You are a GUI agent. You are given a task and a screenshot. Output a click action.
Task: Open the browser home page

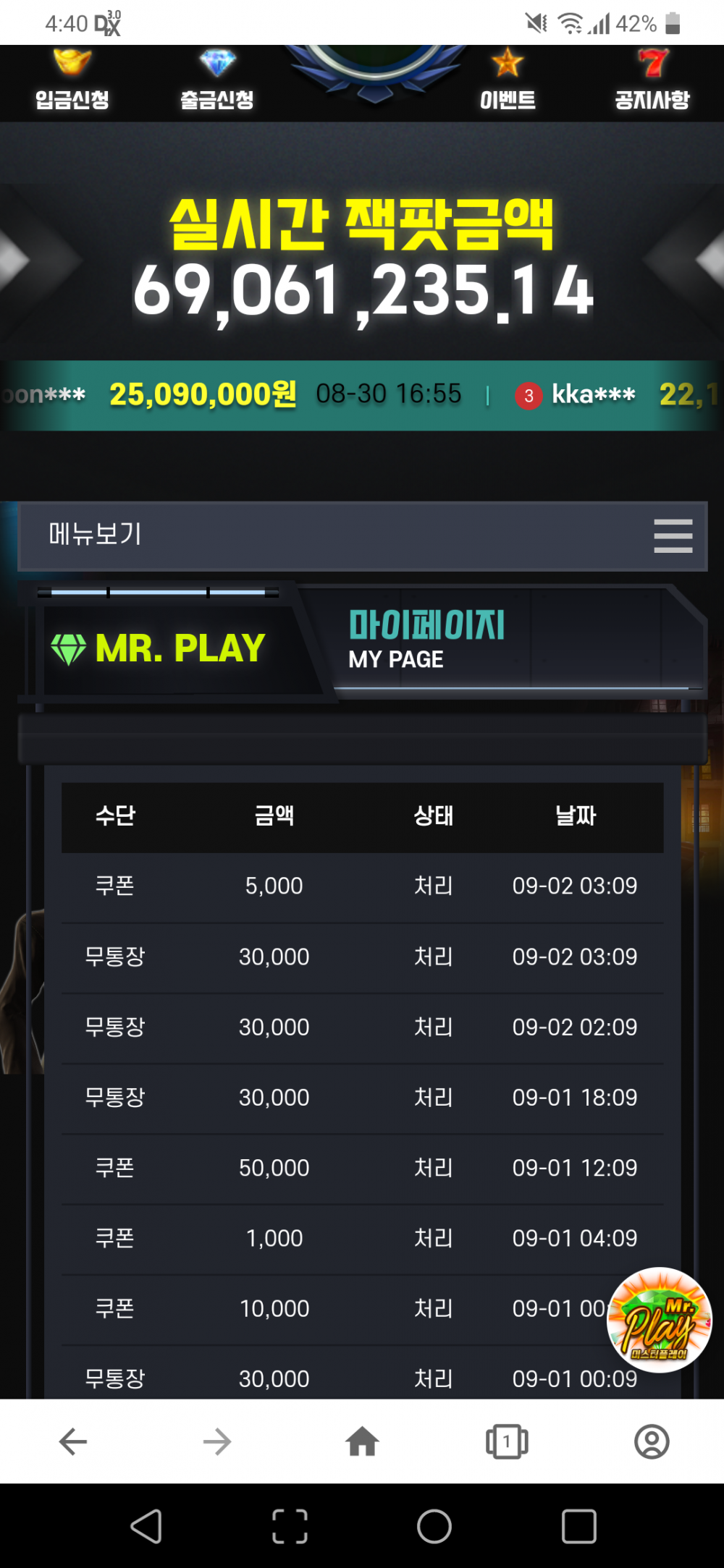click(362, 1441)
